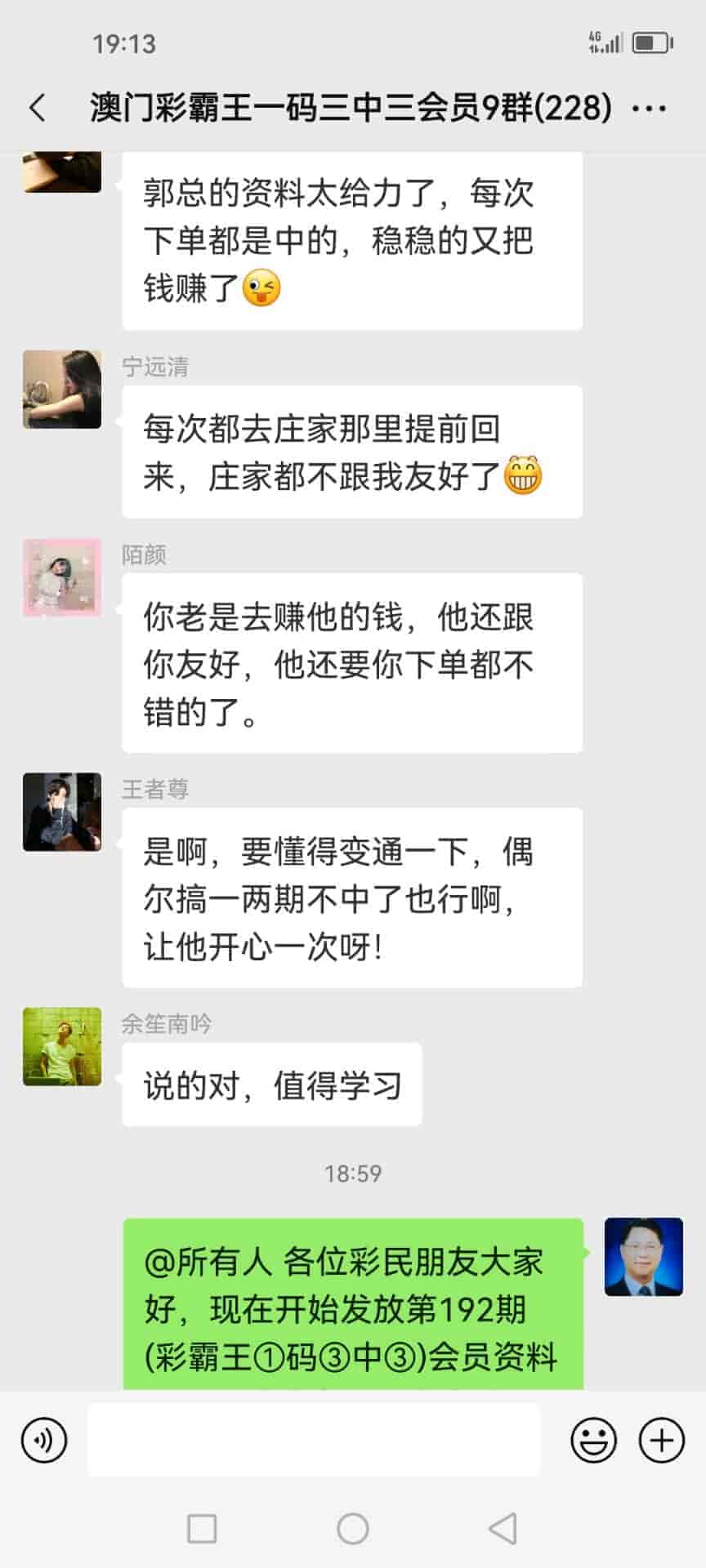This screenshot has width=706, height=1568.
Task: Switch to voice message input
Action: tap(44, 1441)
